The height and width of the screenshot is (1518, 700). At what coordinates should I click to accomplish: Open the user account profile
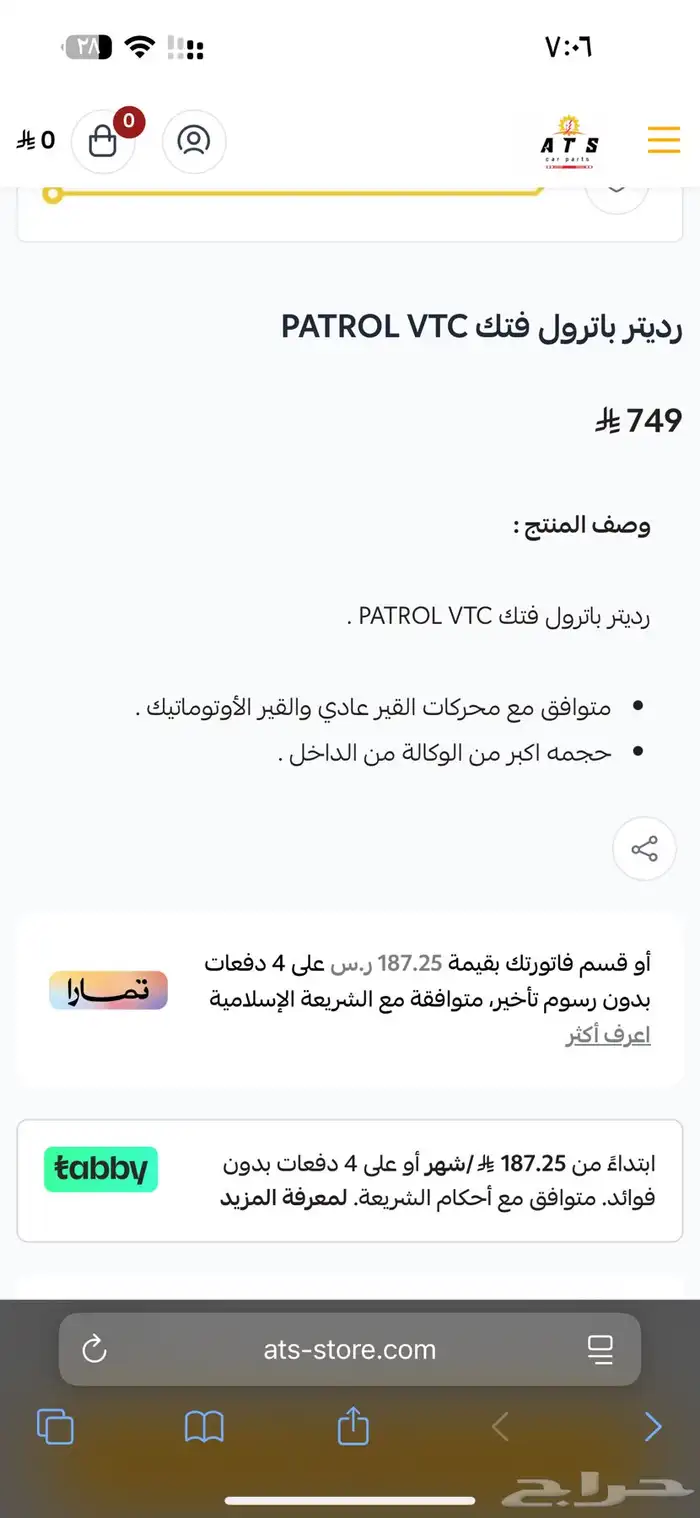[x=193, y=141]
